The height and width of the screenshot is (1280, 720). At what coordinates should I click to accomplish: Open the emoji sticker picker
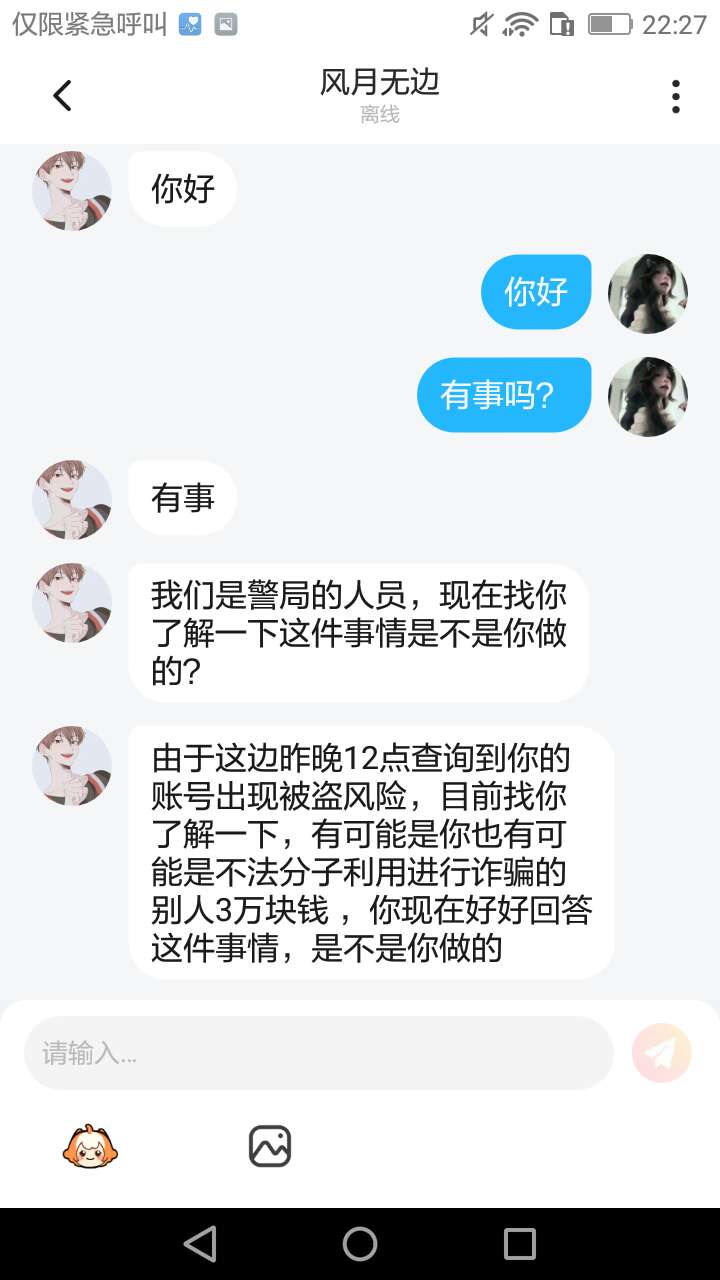point(91,1146)
